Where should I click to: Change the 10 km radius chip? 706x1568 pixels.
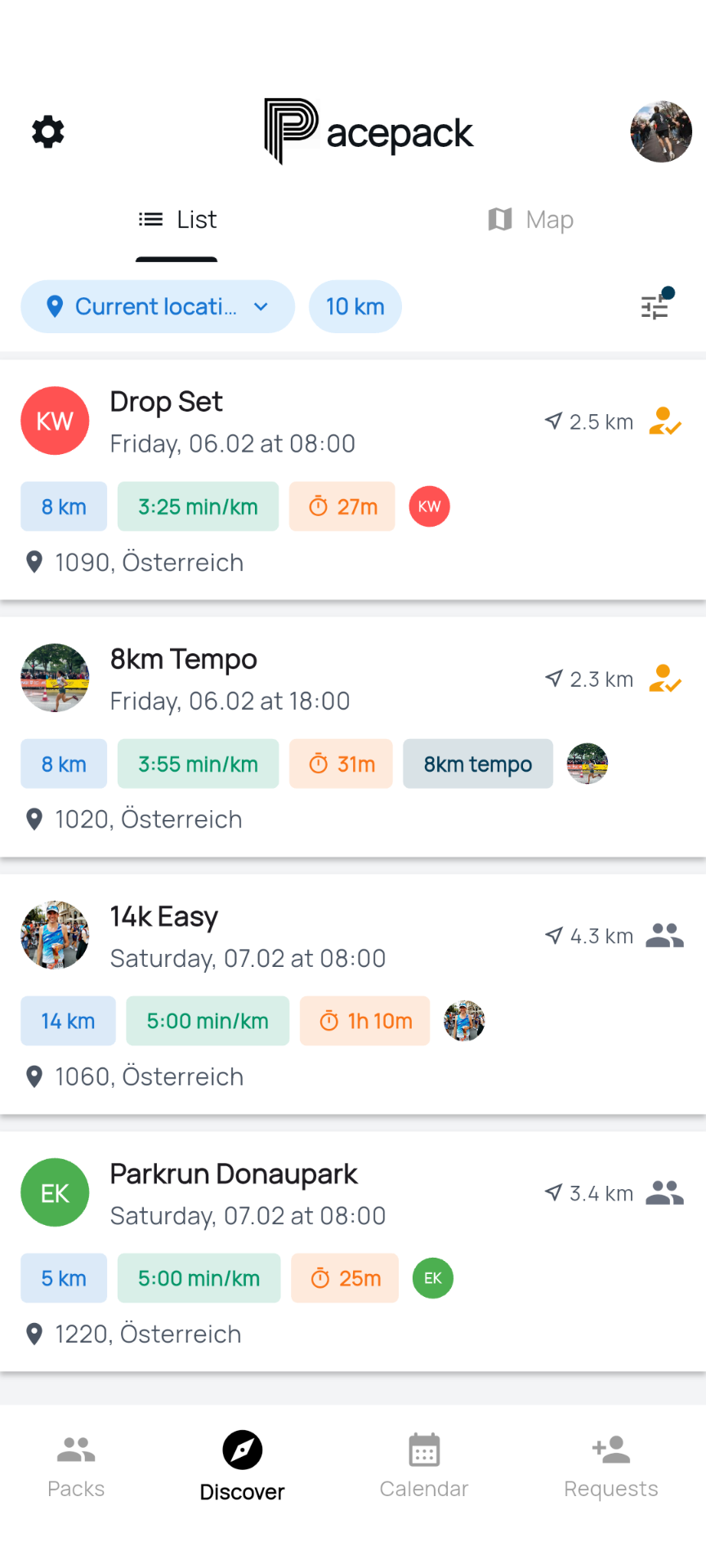[x=355, y=307]
